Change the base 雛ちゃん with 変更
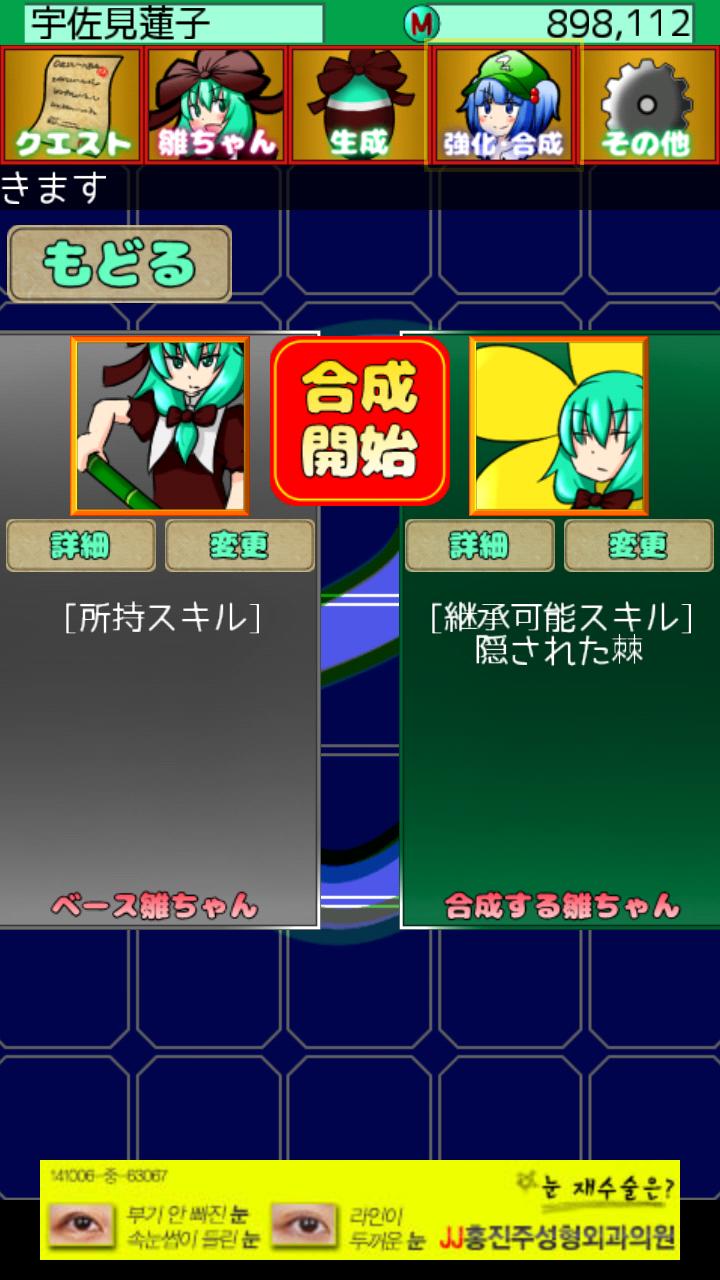The image size is (720, 1280). click(240, 545)
